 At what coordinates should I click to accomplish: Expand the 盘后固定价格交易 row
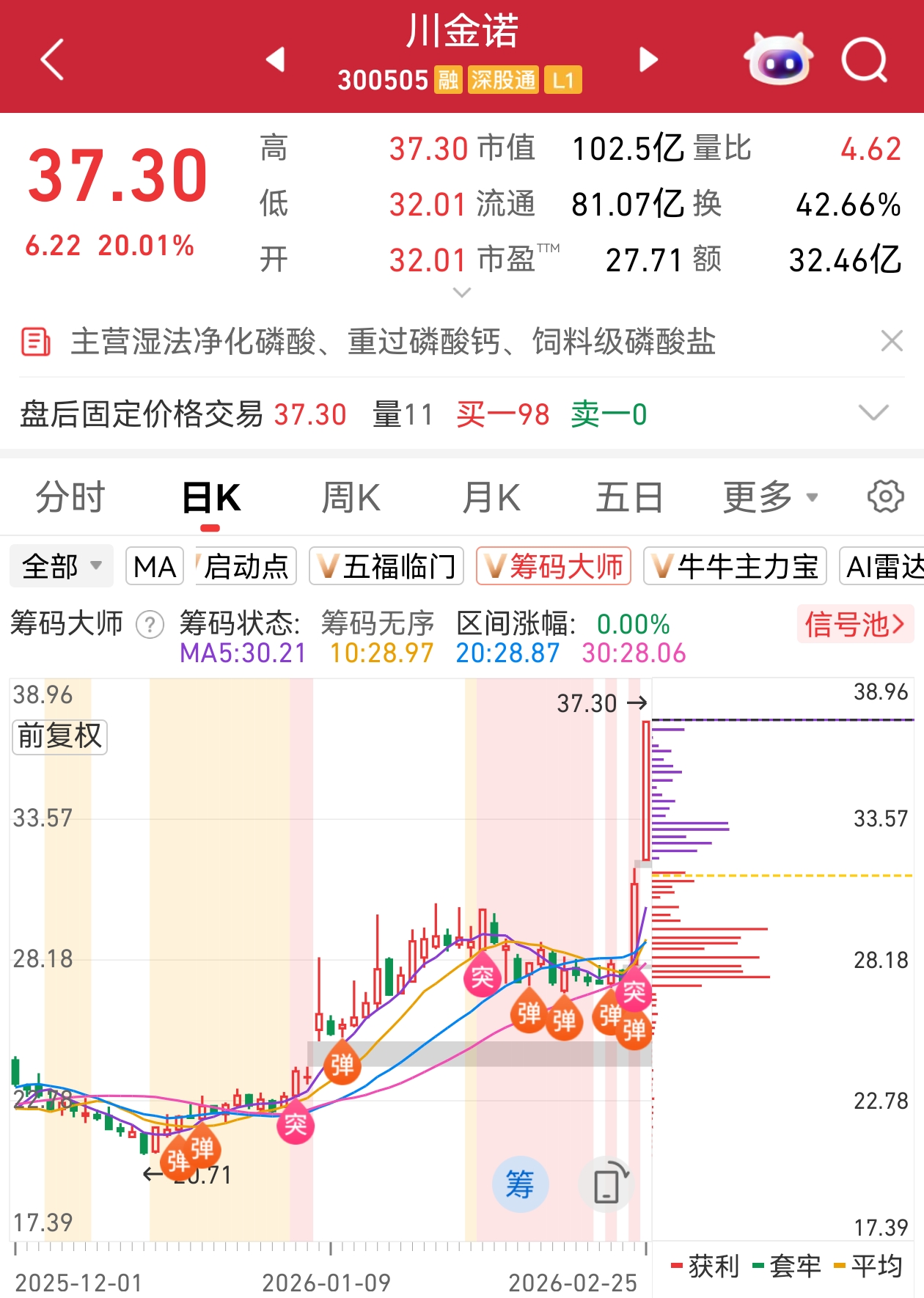tap(873, 413)
